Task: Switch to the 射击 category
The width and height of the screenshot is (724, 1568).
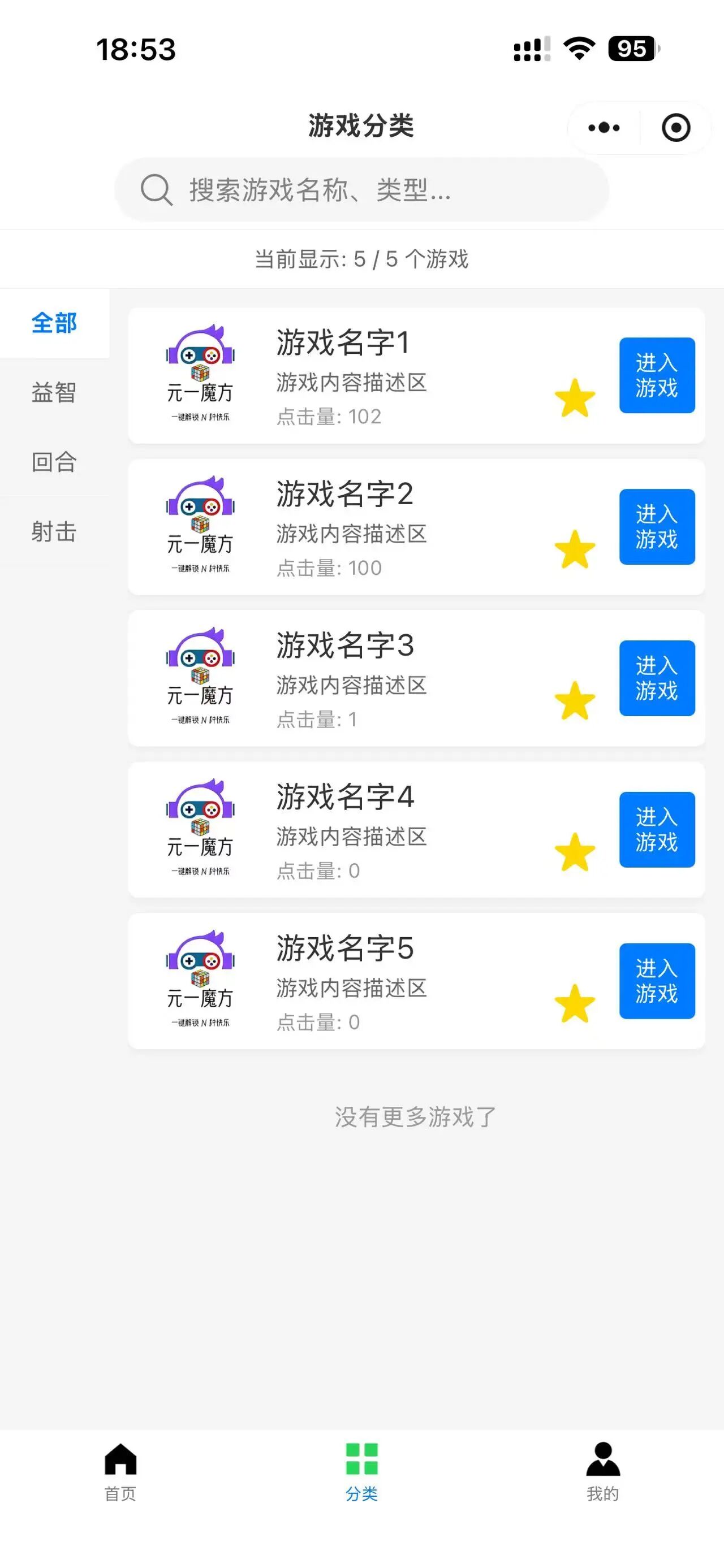Action: [54, 531]
